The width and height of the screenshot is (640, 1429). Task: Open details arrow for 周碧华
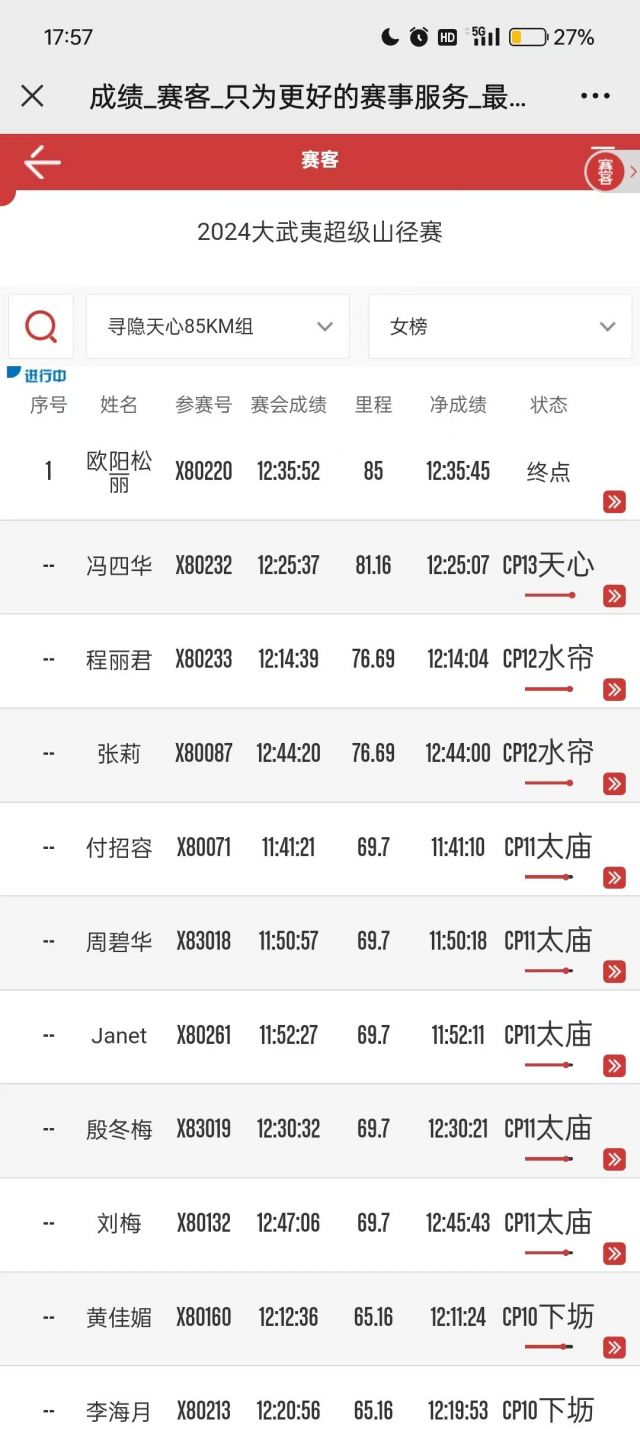614,971
